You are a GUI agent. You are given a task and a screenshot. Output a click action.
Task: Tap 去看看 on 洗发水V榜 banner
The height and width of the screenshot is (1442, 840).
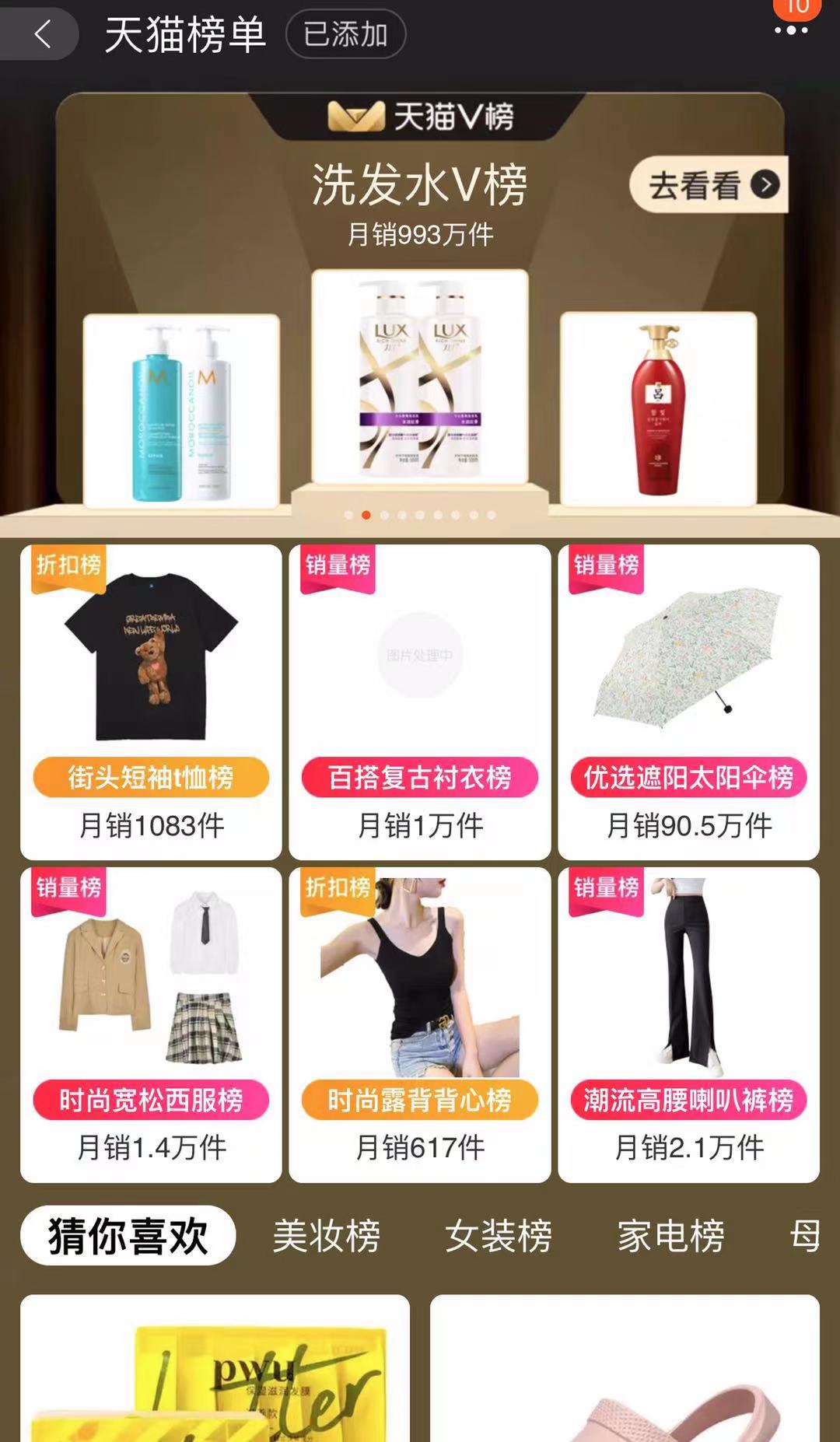click(x=708, y=185)
